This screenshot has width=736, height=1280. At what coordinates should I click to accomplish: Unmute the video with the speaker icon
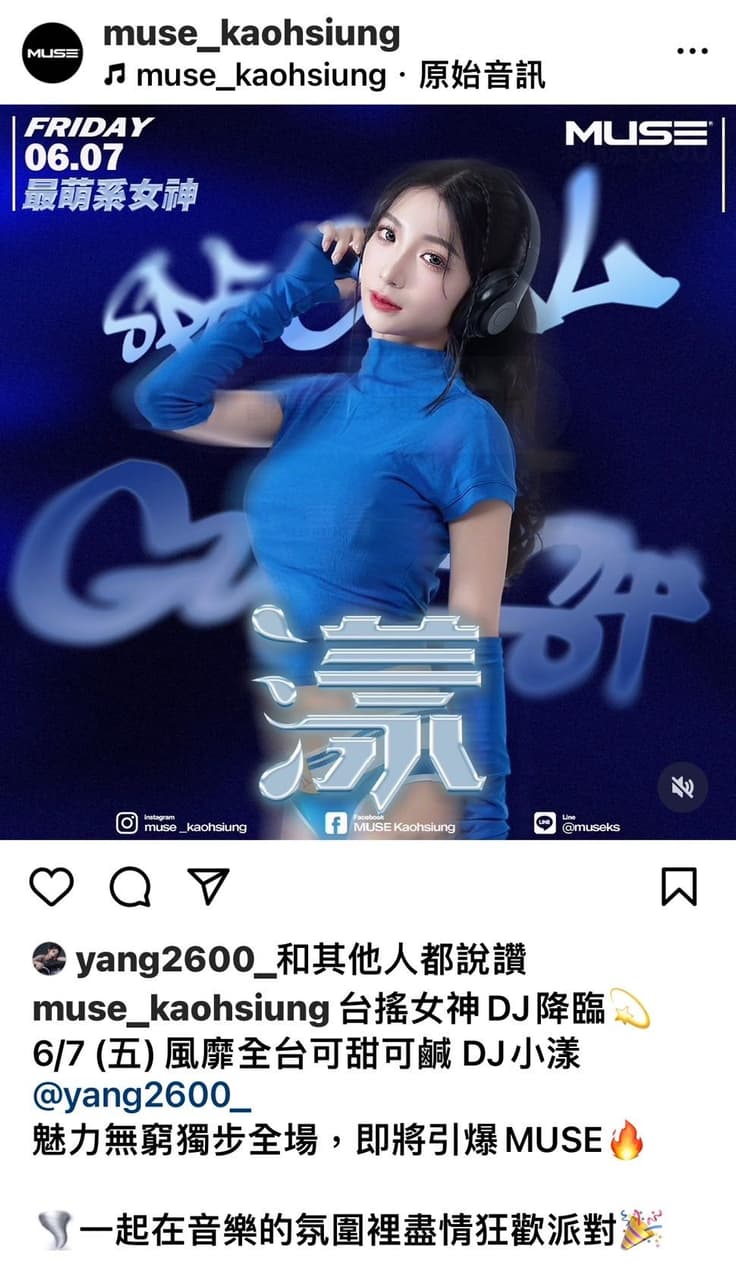[x=683, y=787]
